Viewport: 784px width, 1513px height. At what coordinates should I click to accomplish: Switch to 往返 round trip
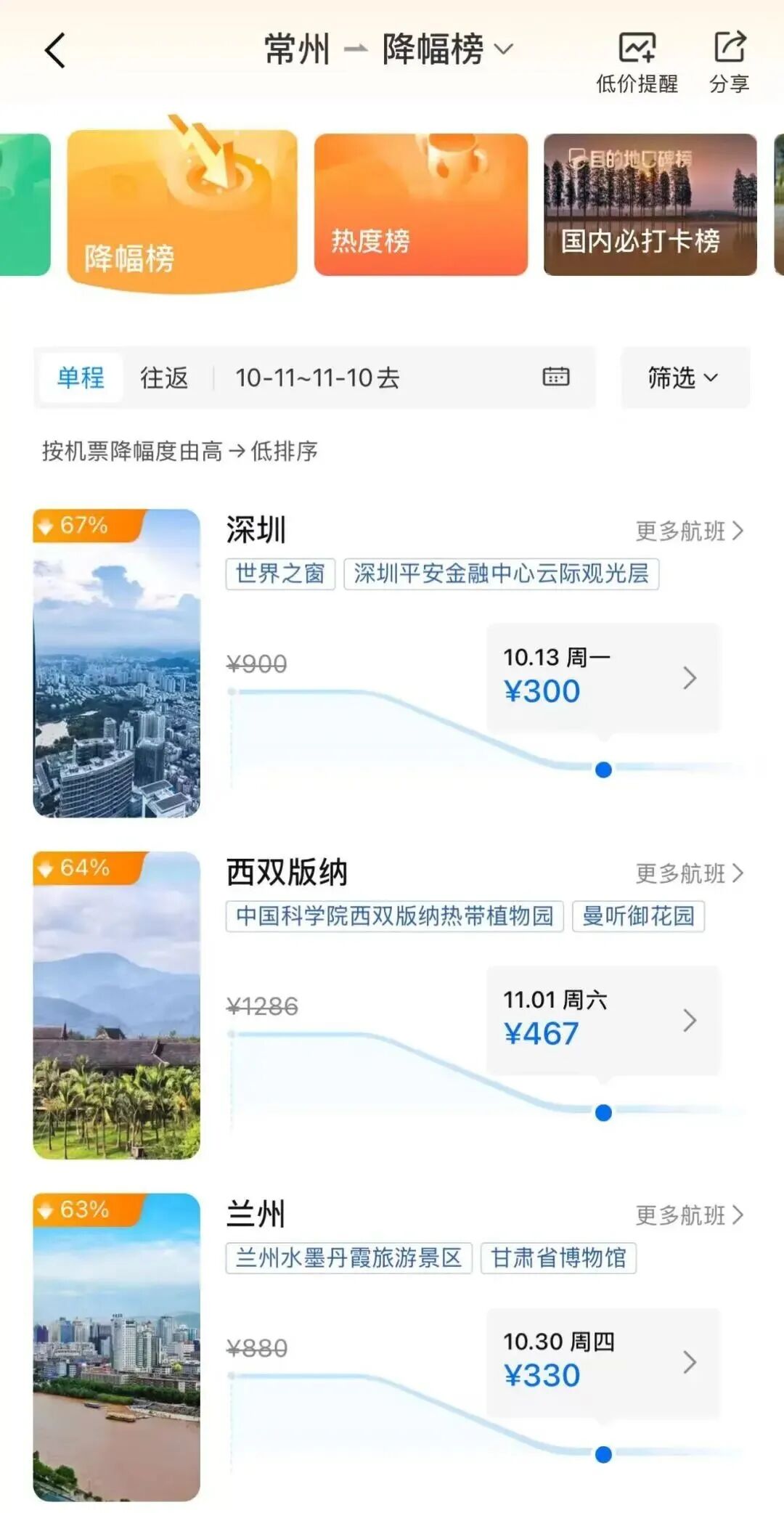(164, 378)
